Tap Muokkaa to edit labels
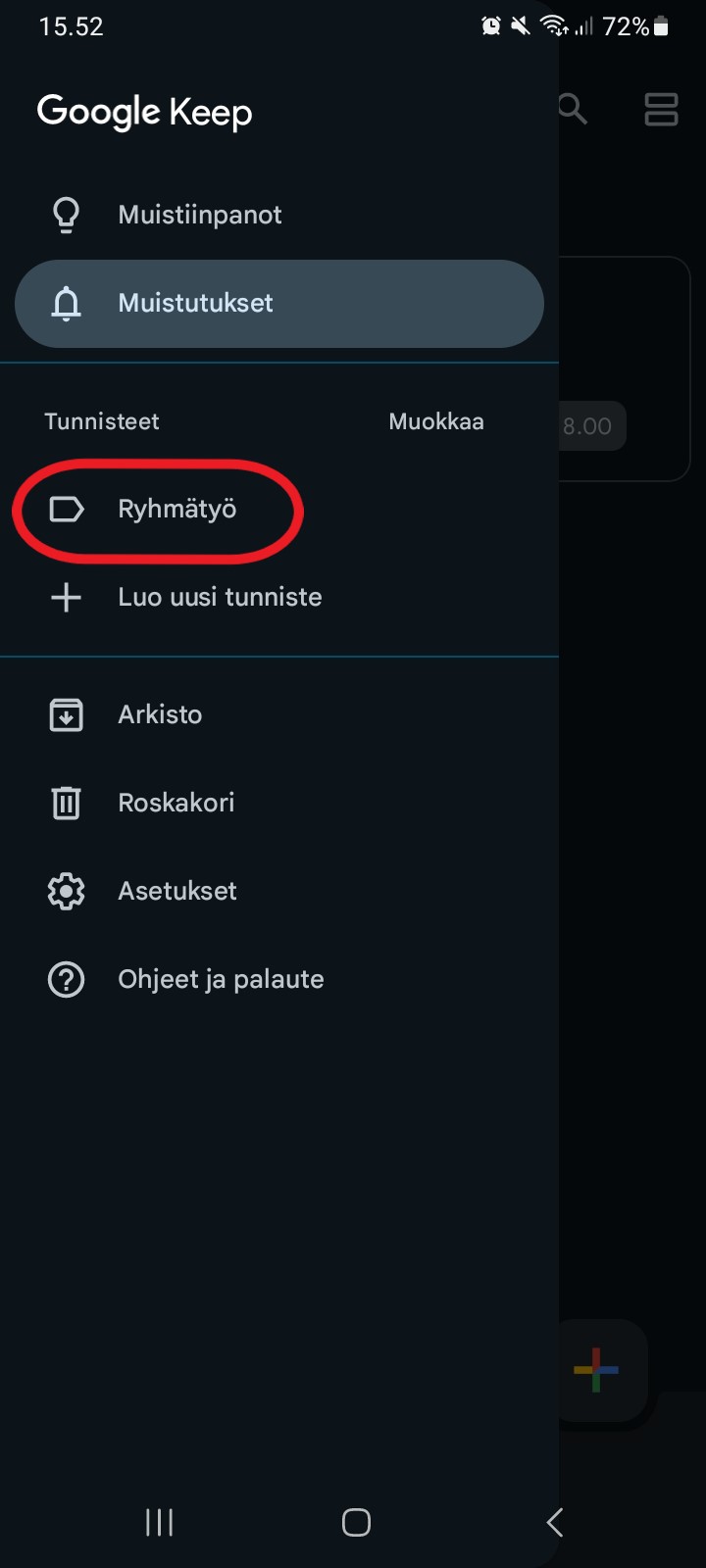Viewport: 706px width, 1568px height. coord(436,421)
